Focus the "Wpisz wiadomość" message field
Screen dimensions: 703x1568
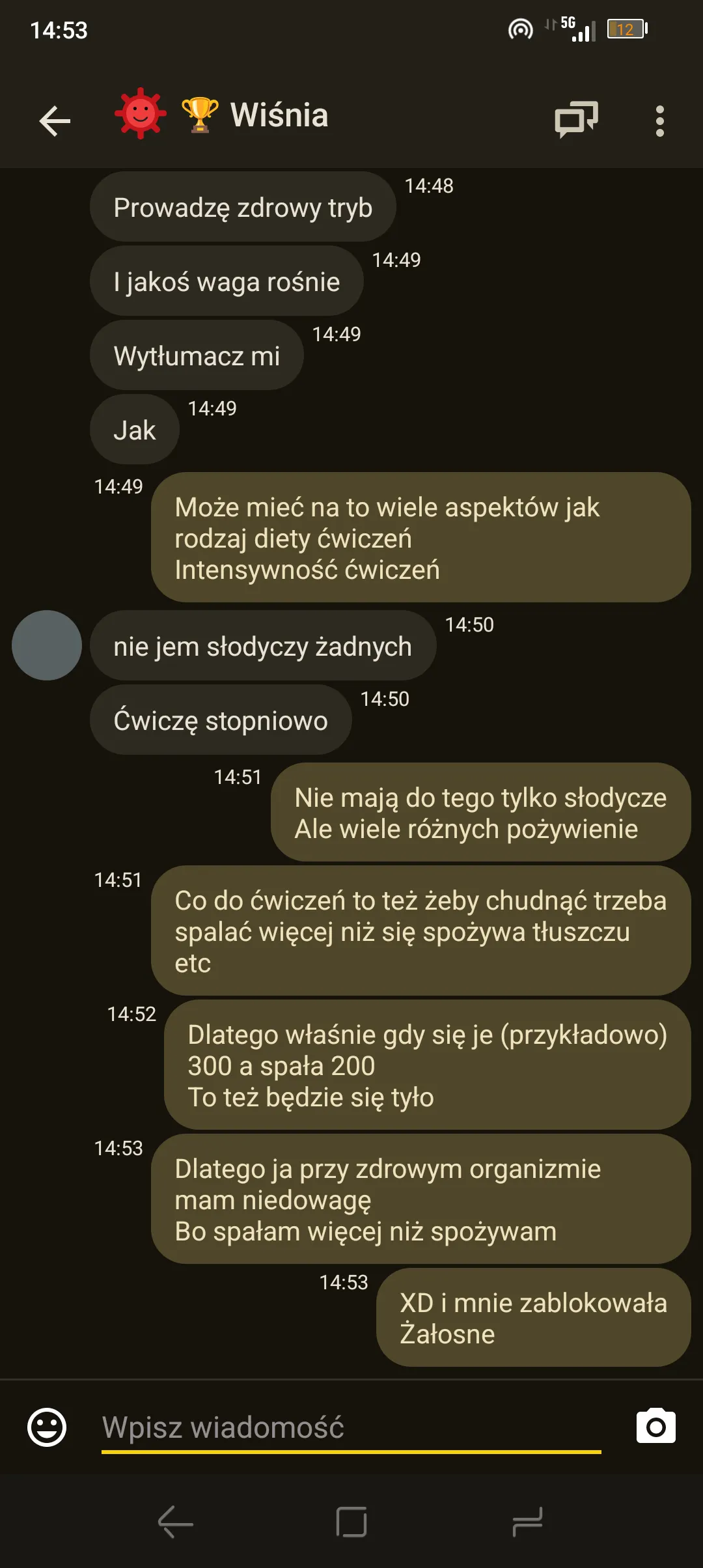tap(351, 1427)
